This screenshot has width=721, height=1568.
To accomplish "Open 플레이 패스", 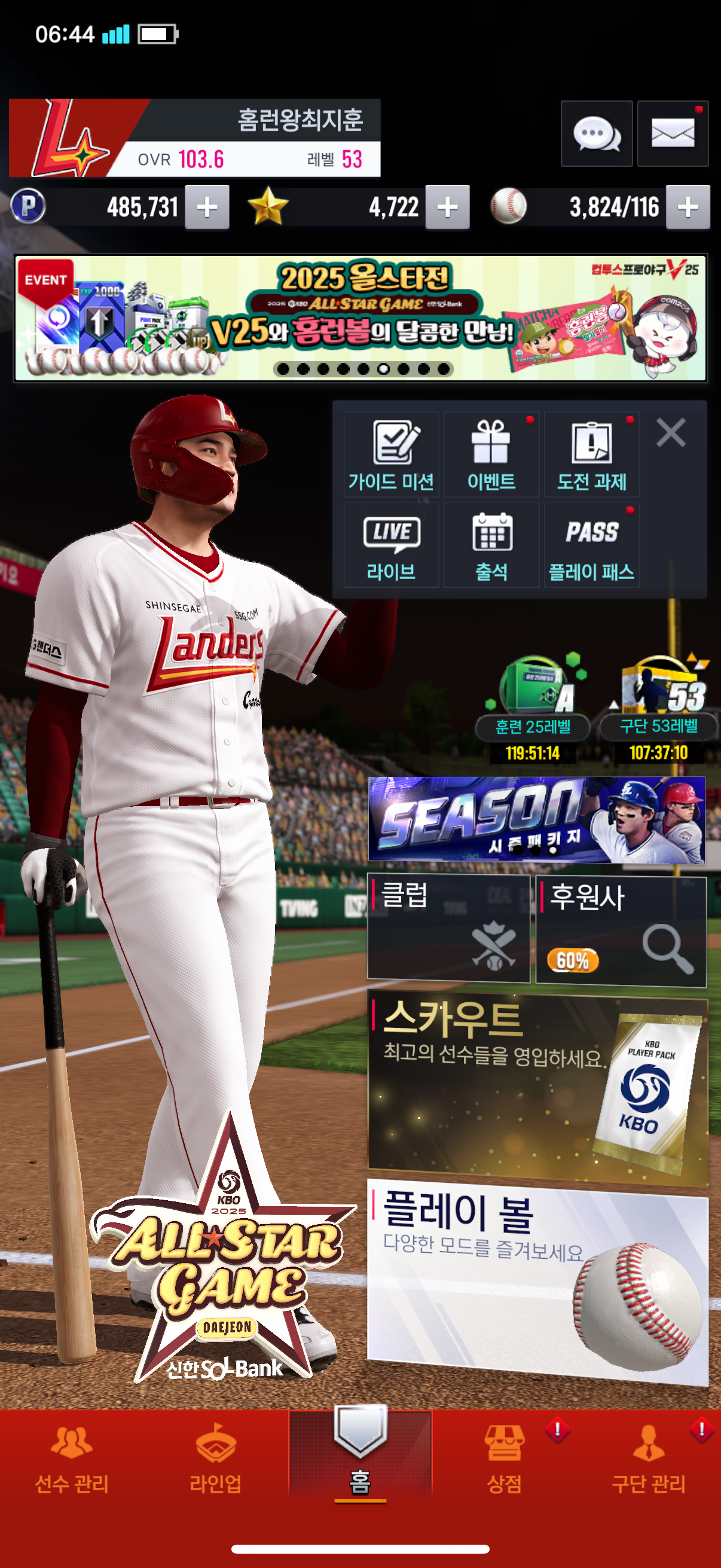I will pyautogui.click(x=591, y=545).
